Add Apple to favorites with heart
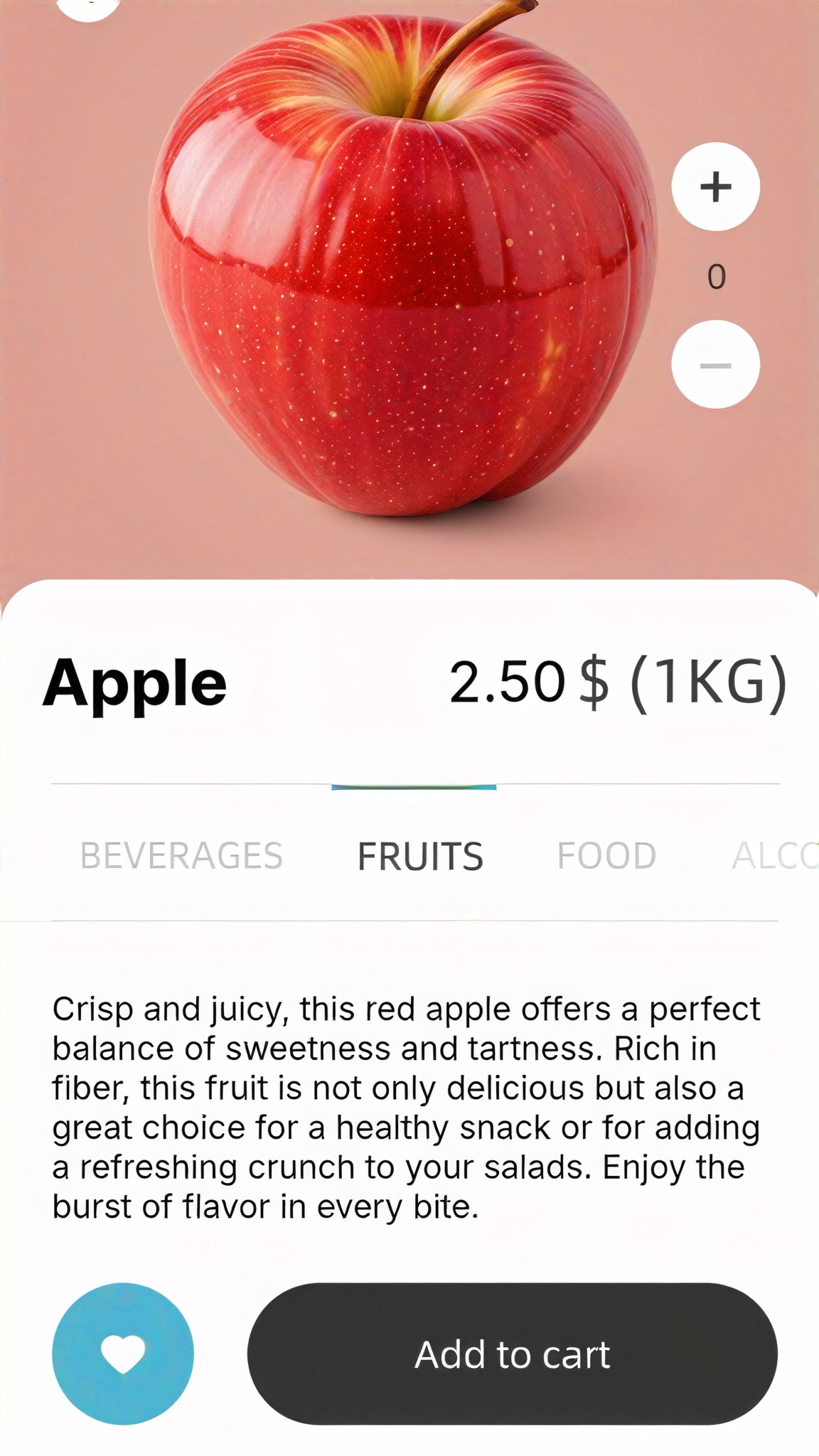Screen dimensions: 819x1456 click(123, 1354)
